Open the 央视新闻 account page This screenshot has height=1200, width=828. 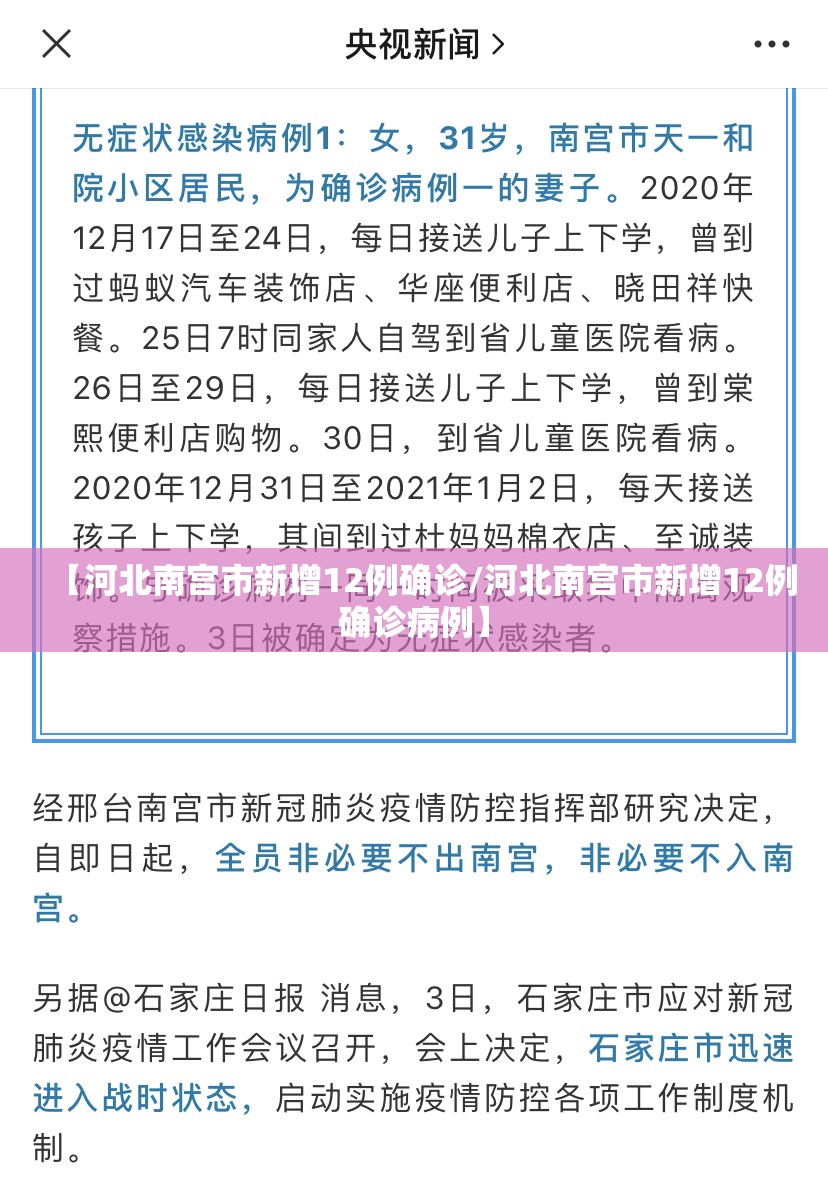click(x=425, y=44)
